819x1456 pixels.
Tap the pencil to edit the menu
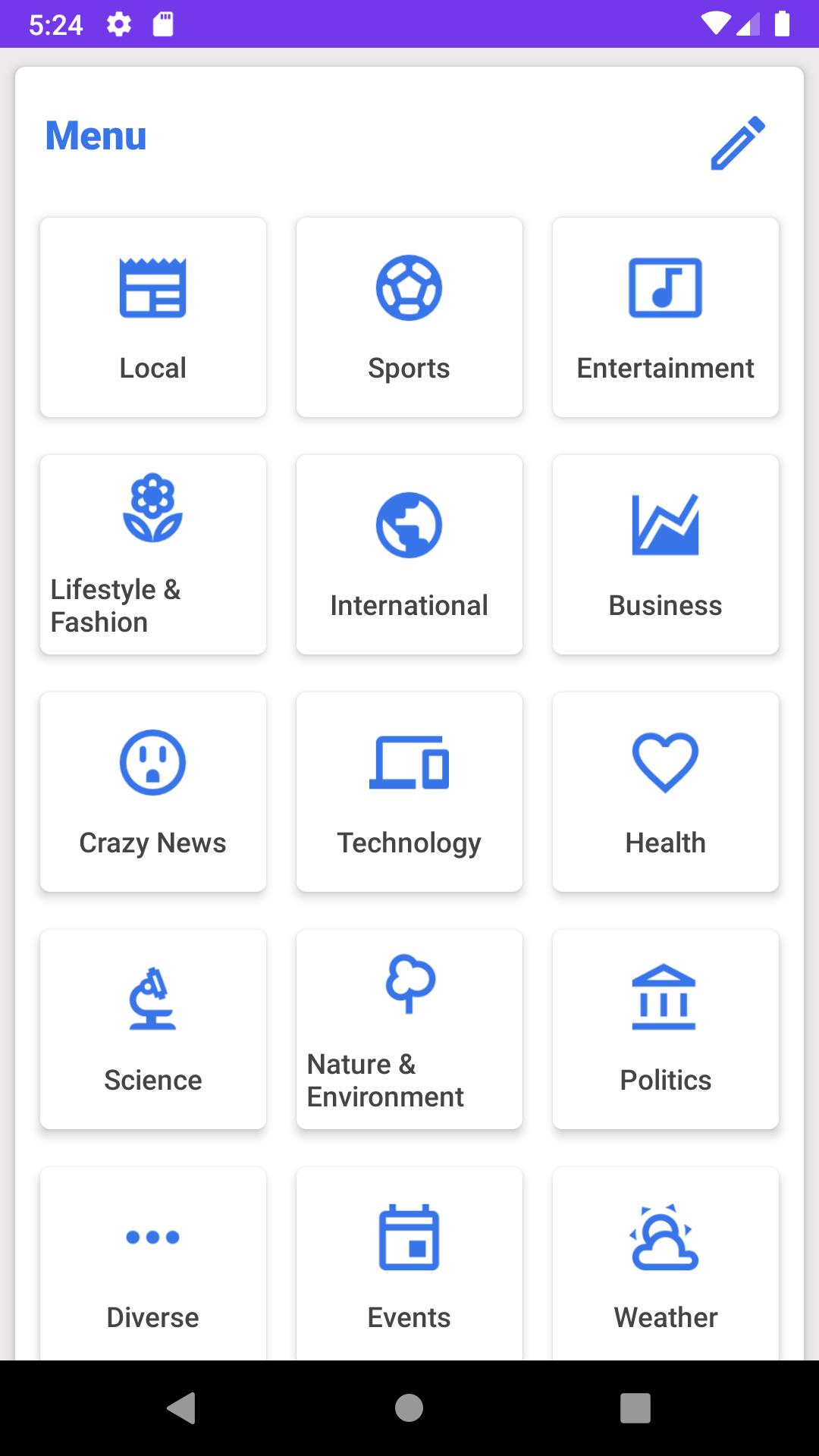pyautogui.click(x=736, y=140)
